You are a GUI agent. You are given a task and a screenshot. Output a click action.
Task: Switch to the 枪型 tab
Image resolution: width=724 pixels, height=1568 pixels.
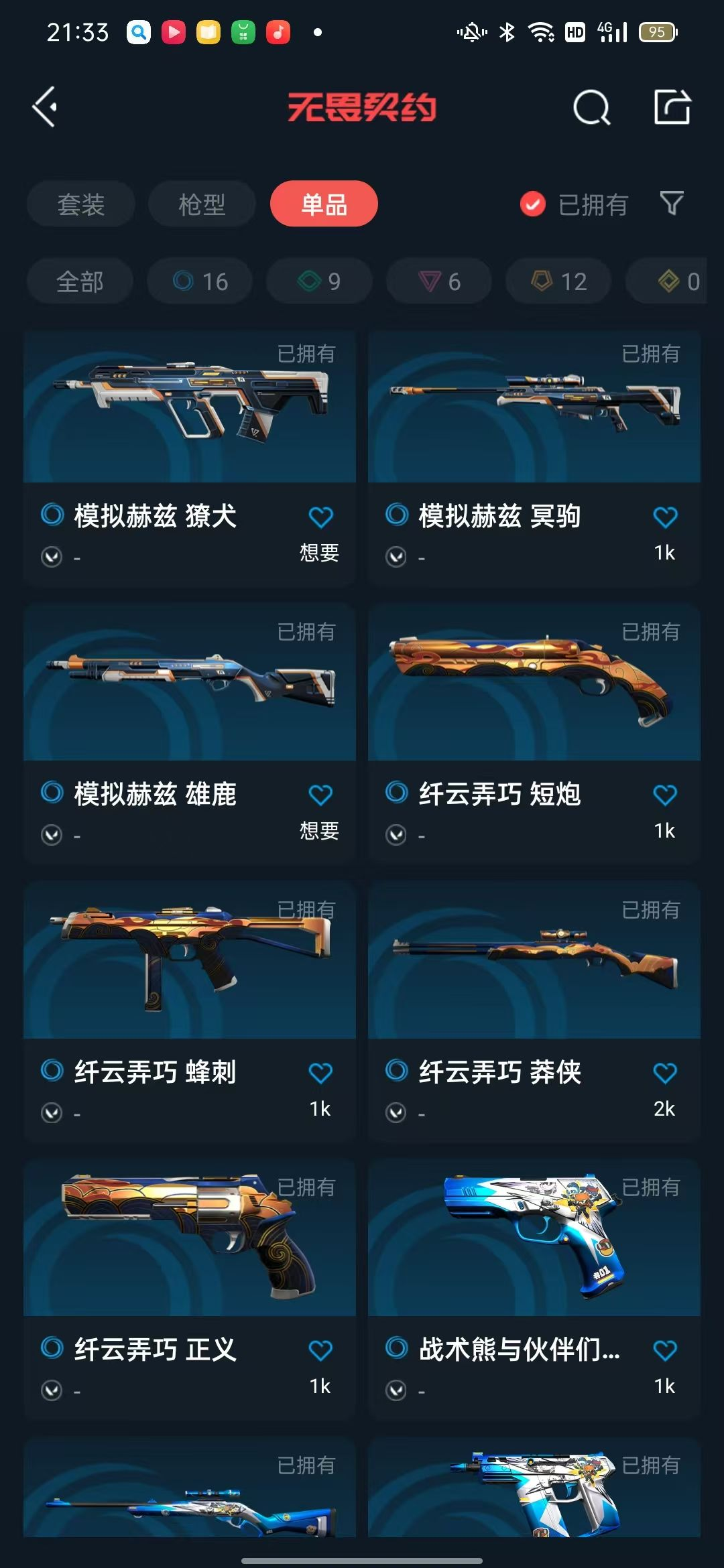202,204
